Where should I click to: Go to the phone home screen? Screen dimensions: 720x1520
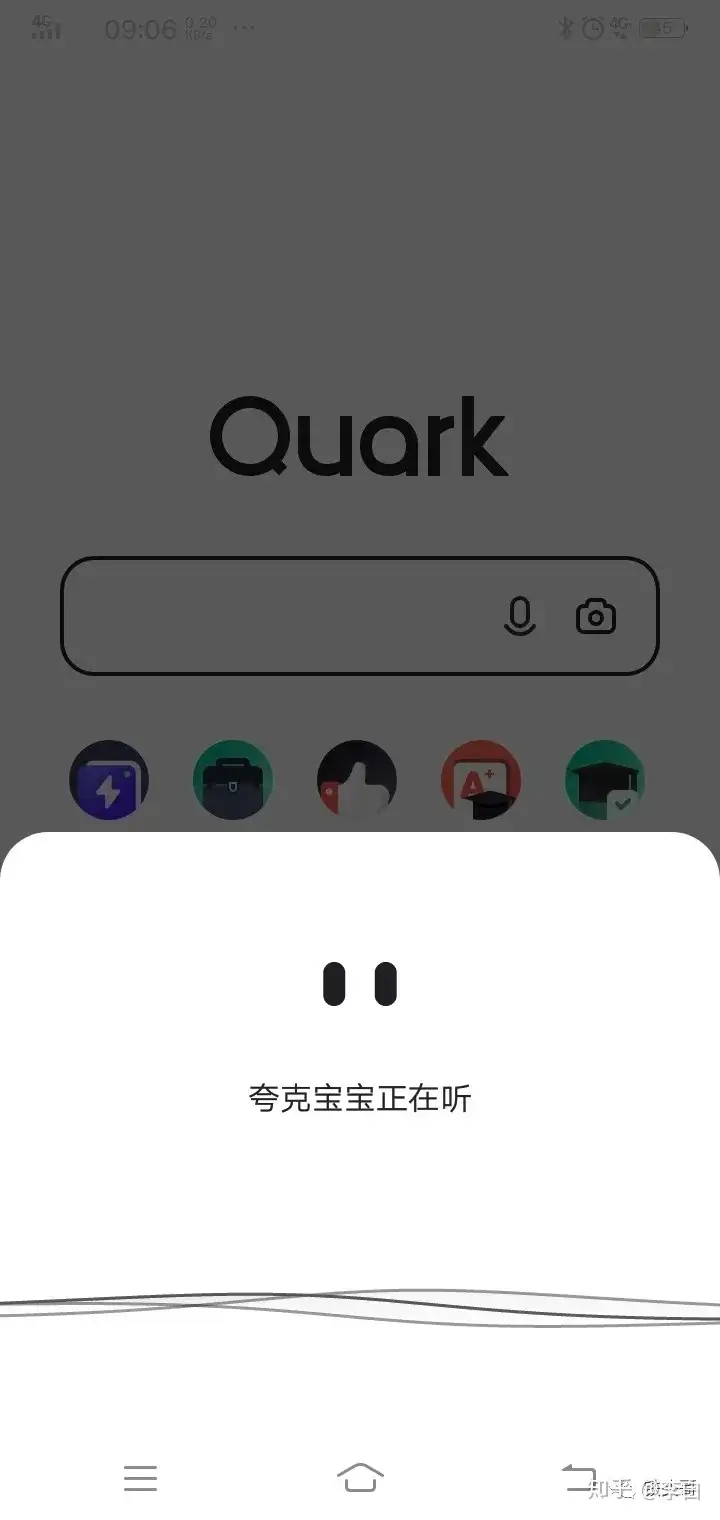pyautogui.click(x=360, y=1477)
